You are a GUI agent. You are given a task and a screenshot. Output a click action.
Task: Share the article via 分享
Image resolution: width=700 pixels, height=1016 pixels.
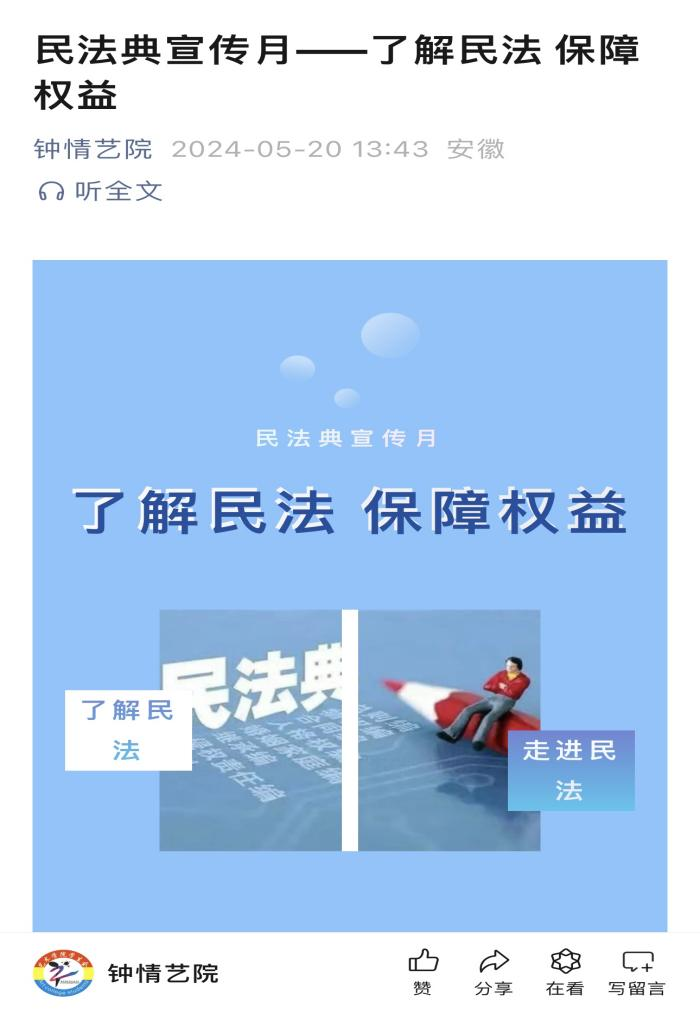coord(493,972)
